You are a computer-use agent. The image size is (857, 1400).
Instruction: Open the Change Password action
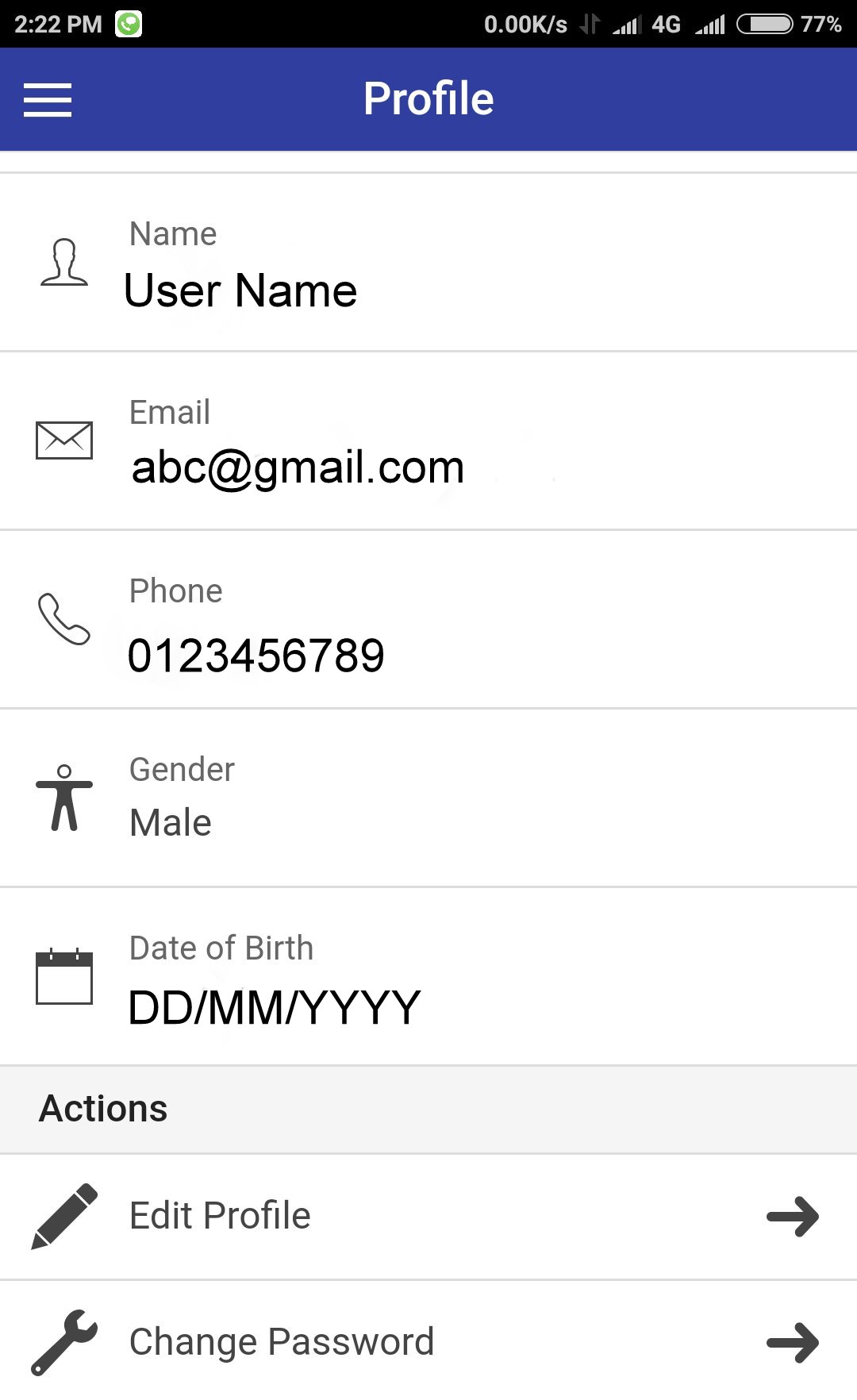tap(428, 1342)
